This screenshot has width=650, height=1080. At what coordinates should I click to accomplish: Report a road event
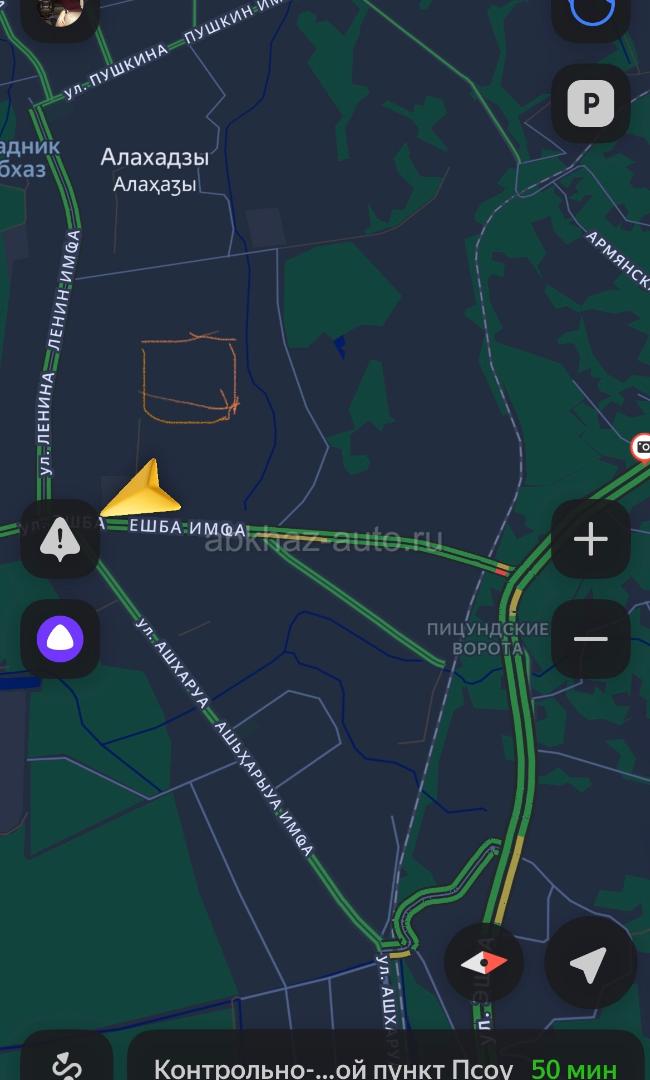(x=60, y=540)
